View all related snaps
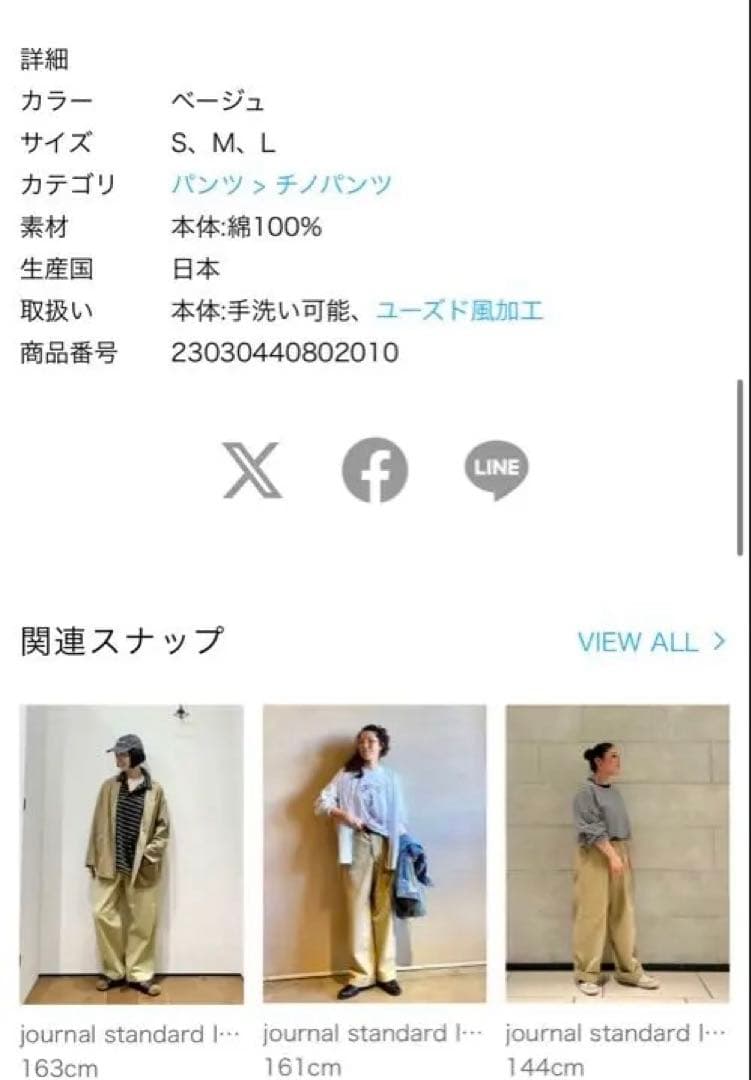Image resolution: width=751 pixels, height=1080 pixels. pyautogui.click(x=651, y=642)
